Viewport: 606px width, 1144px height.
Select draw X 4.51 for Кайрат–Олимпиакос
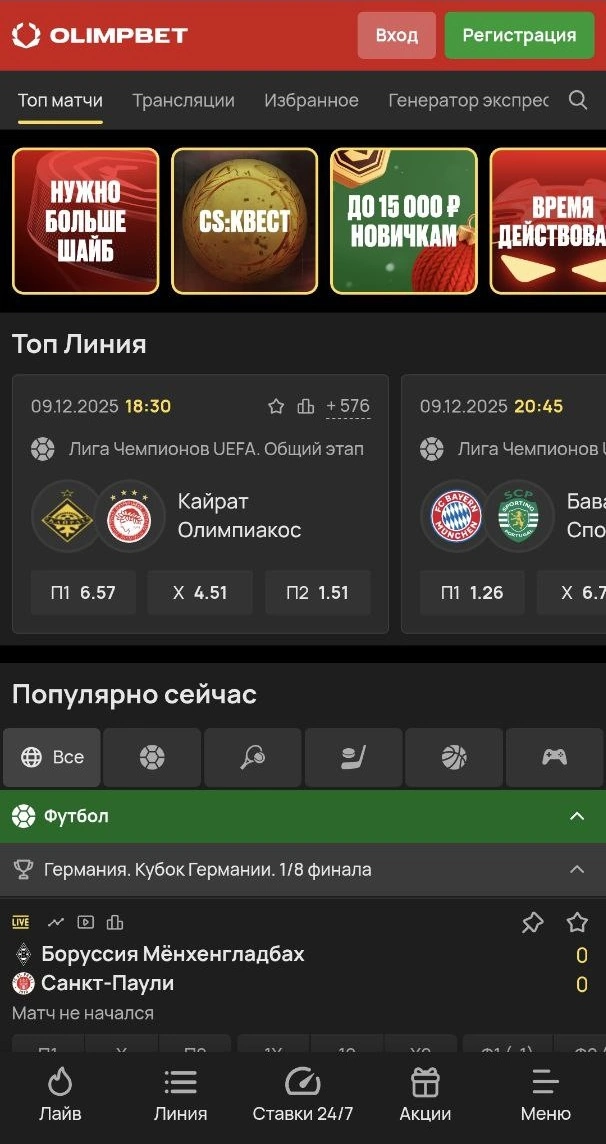(x=200, y=592)
